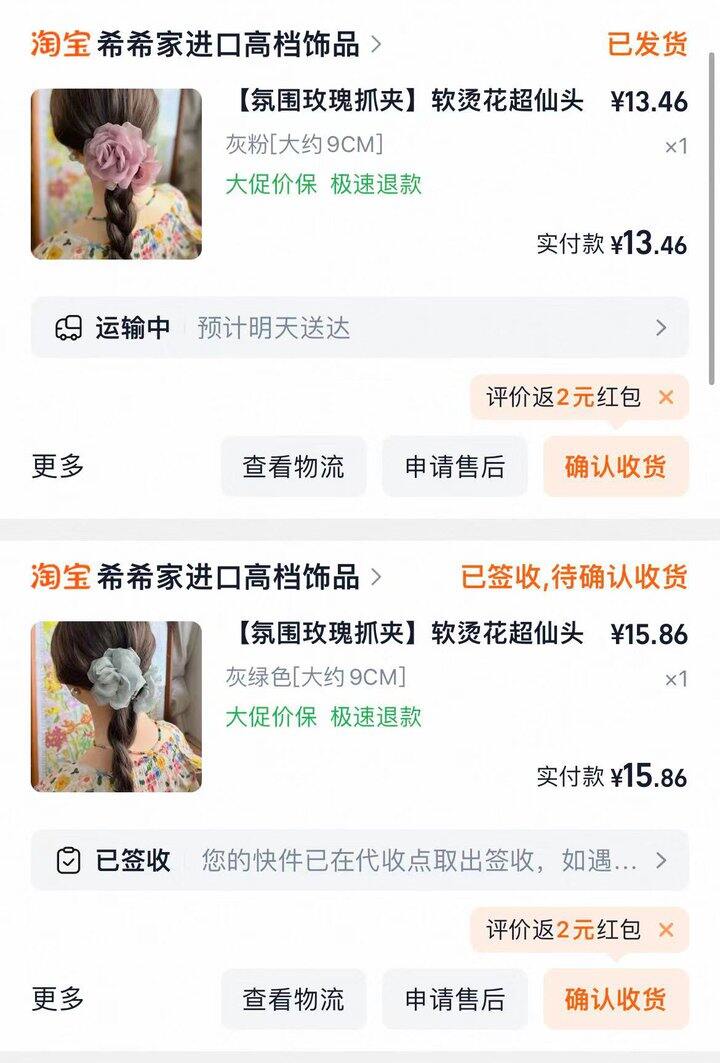720x1063 pixels.
Task: Confirm receipt of the pink clip order
Action: [x=615, y=466]
